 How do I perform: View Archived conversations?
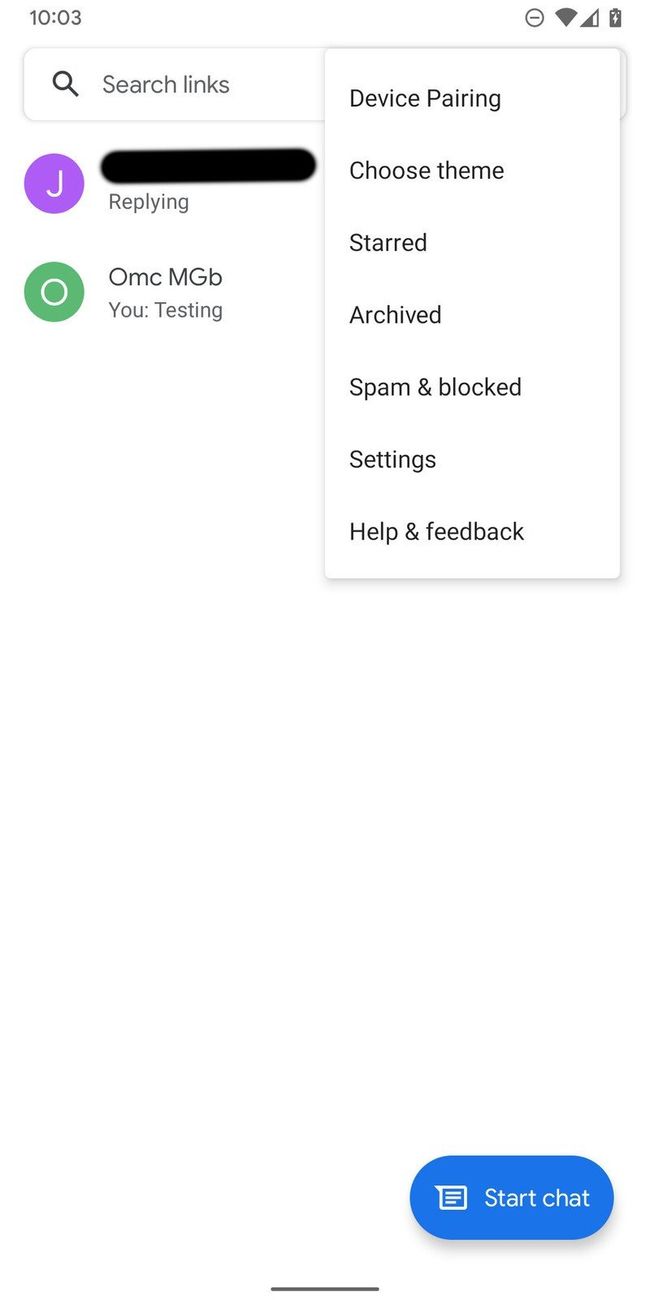tap(395, 315)
